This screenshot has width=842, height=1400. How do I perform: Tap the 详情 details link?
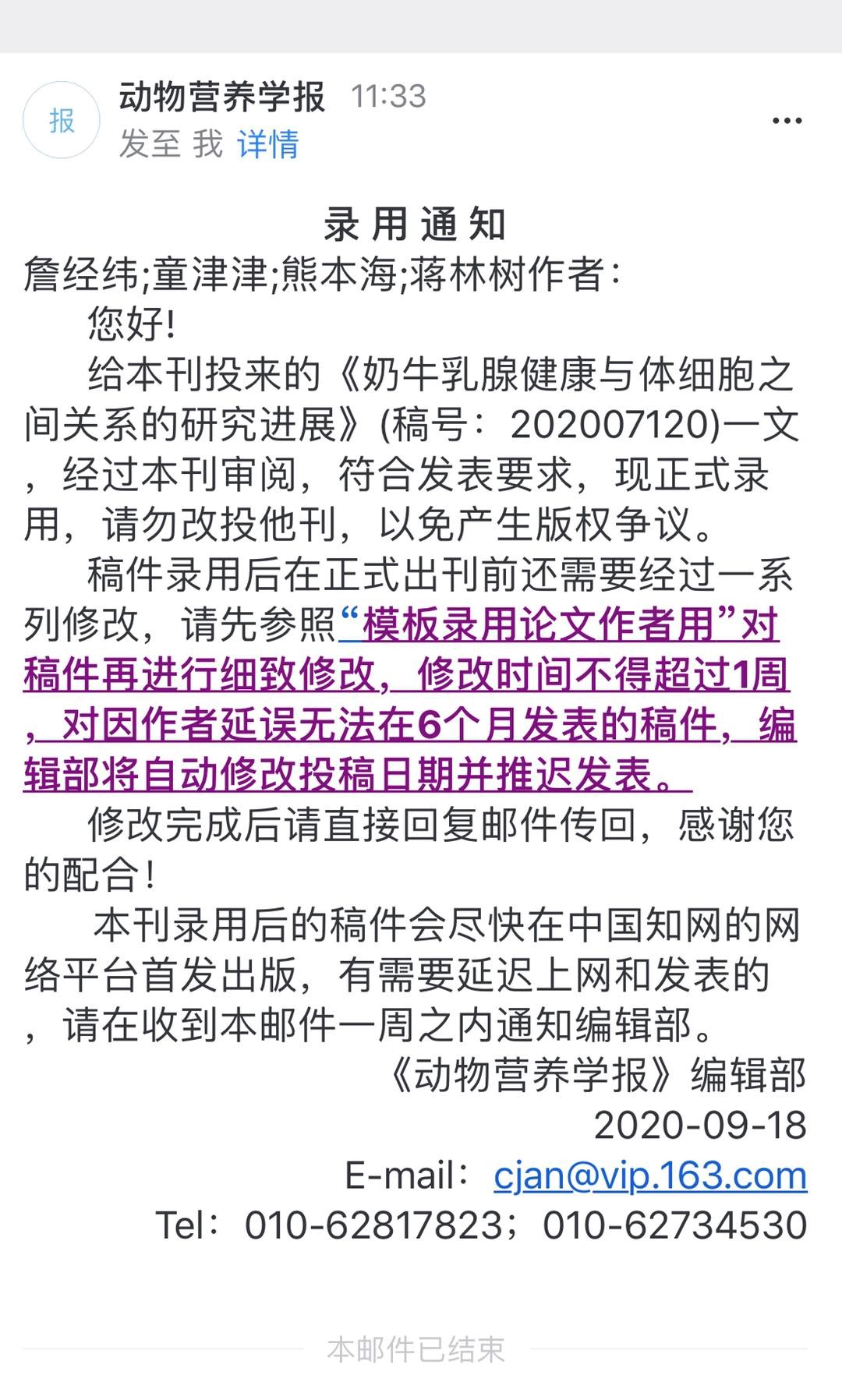coord(267,144)
